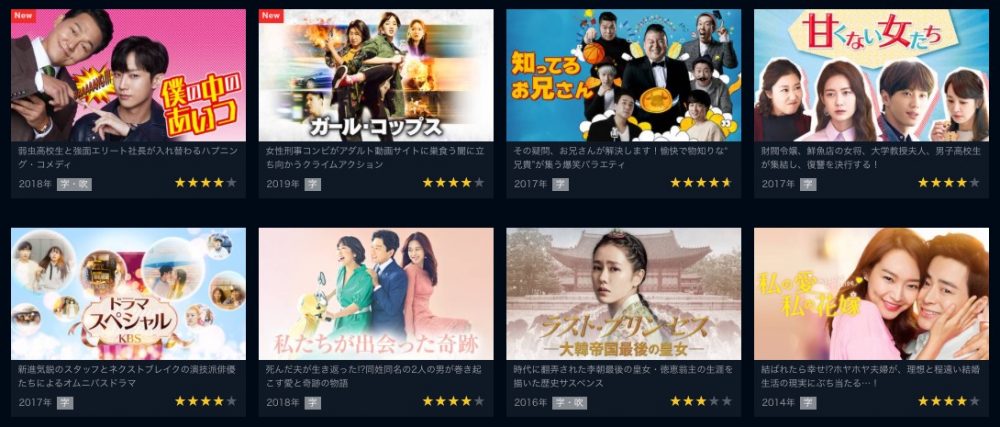
Task: View the 私の愛、私の花嫁 movie
Action: [x=871, y=294]
